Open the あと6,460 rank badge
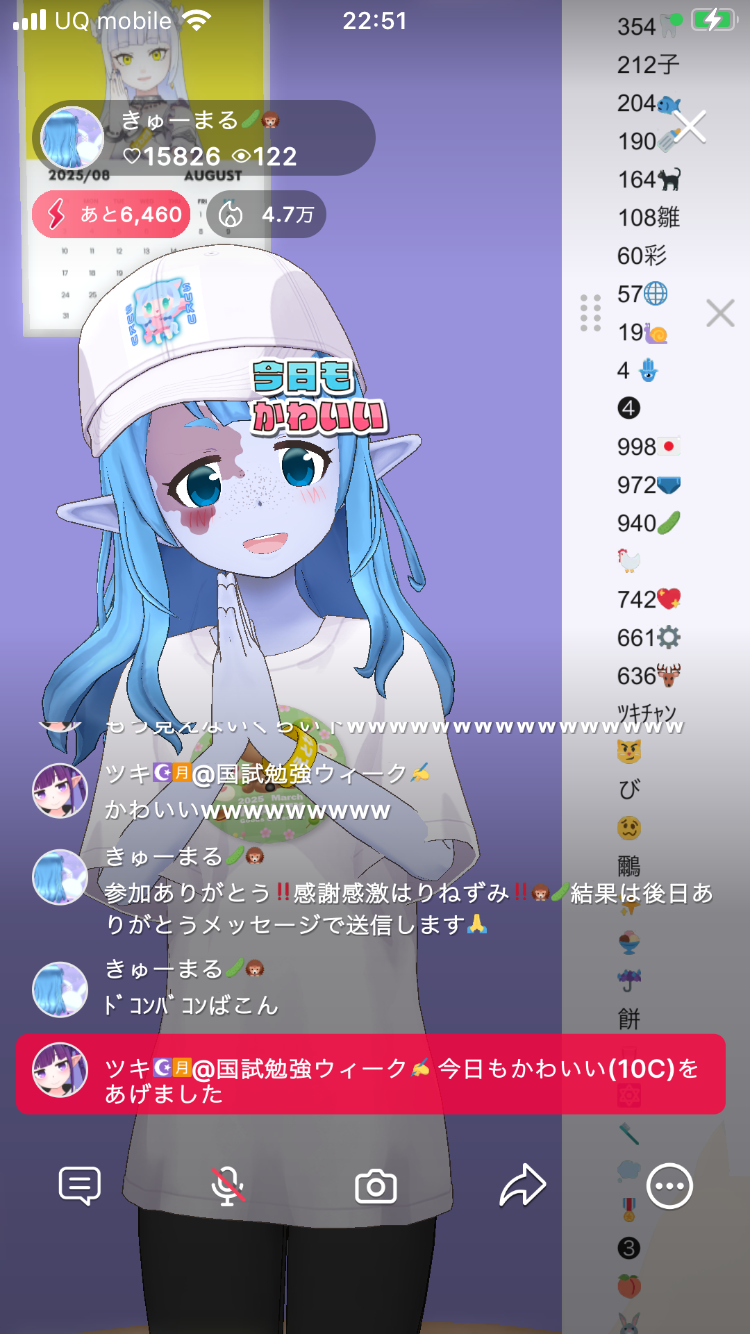Screen dimensions: 750x1334 (111, 214)
